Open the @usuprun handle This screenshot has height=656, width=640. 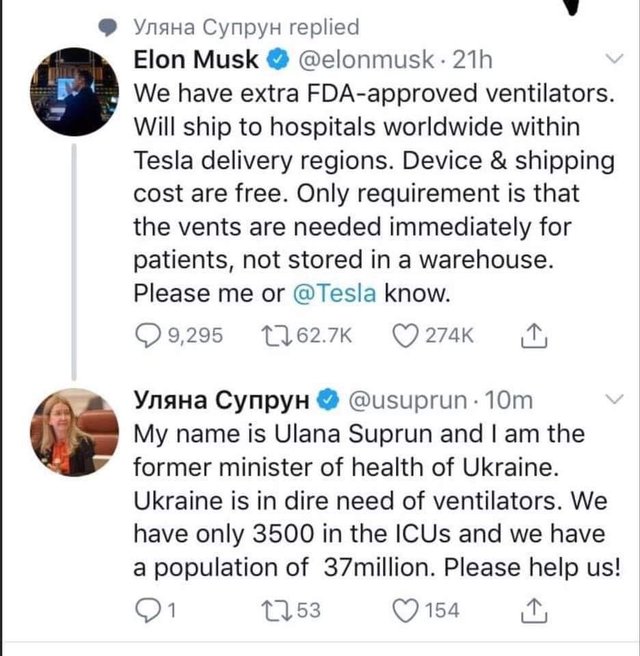click(x=407, y=400)
